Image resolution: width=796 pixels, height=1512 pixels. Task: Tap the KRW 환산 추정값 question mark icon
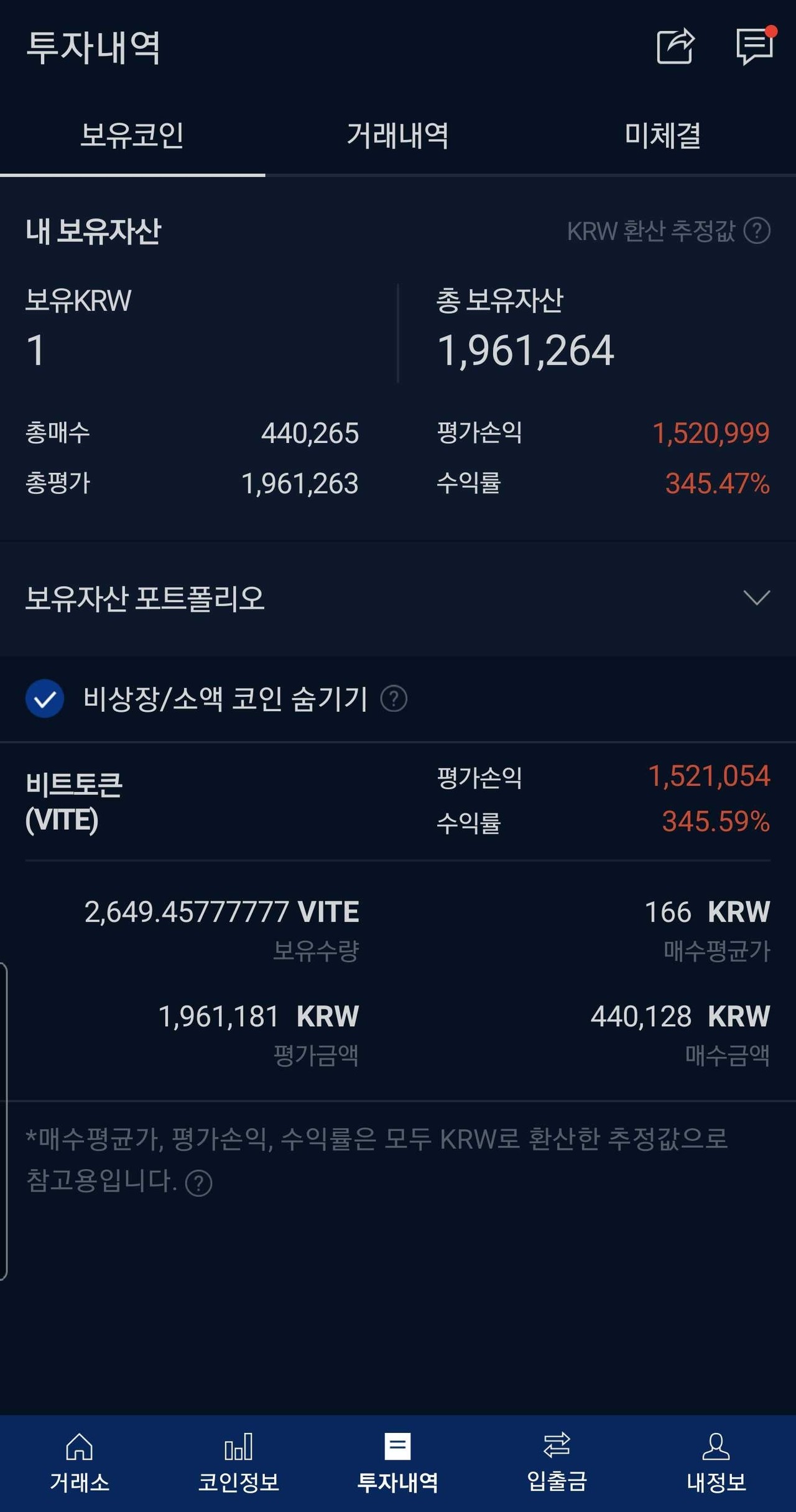tap(756, 231)
